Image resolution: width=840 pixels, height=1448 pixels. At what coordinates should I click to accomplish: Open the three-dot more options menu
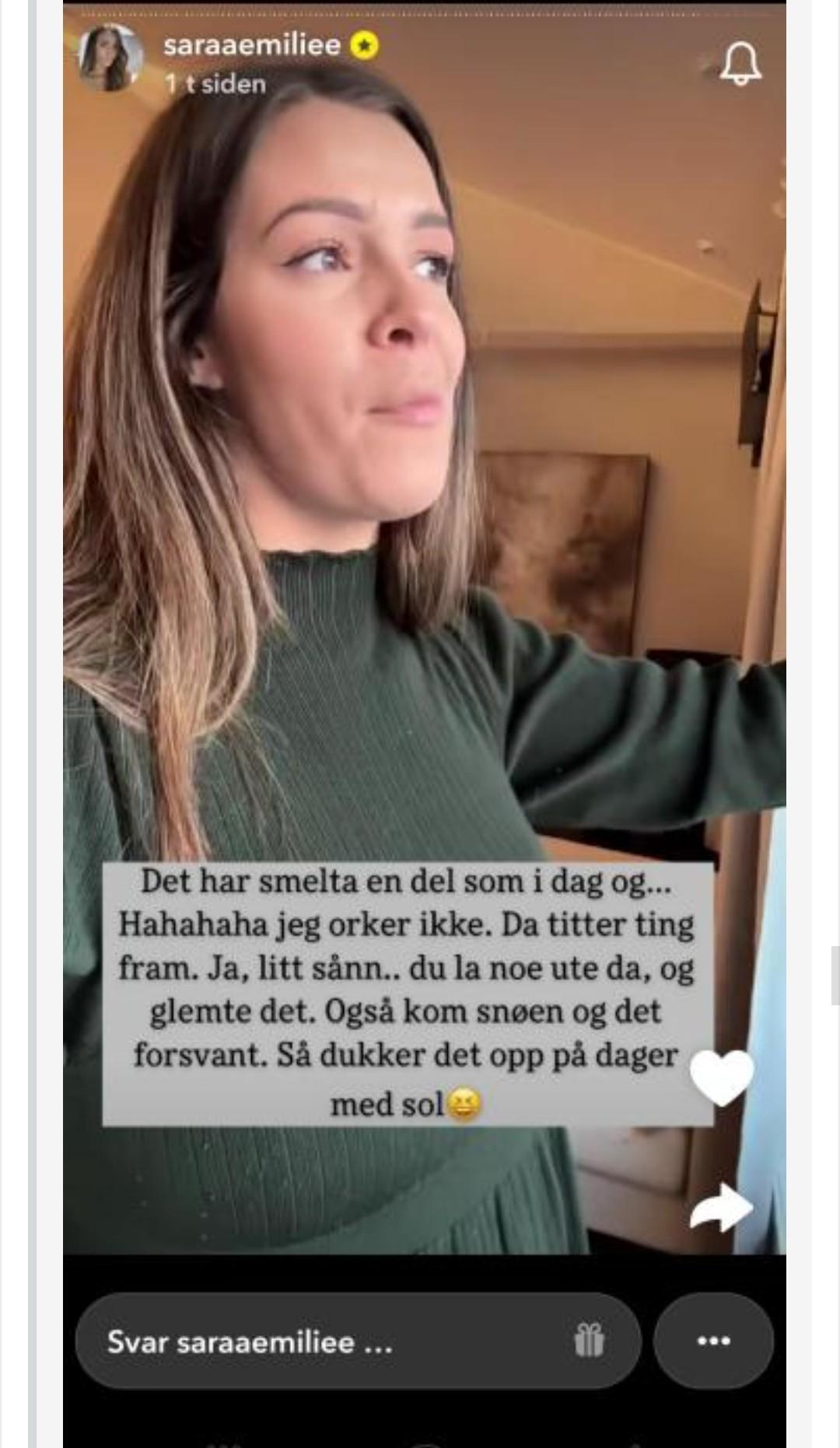pos(713,1341)
